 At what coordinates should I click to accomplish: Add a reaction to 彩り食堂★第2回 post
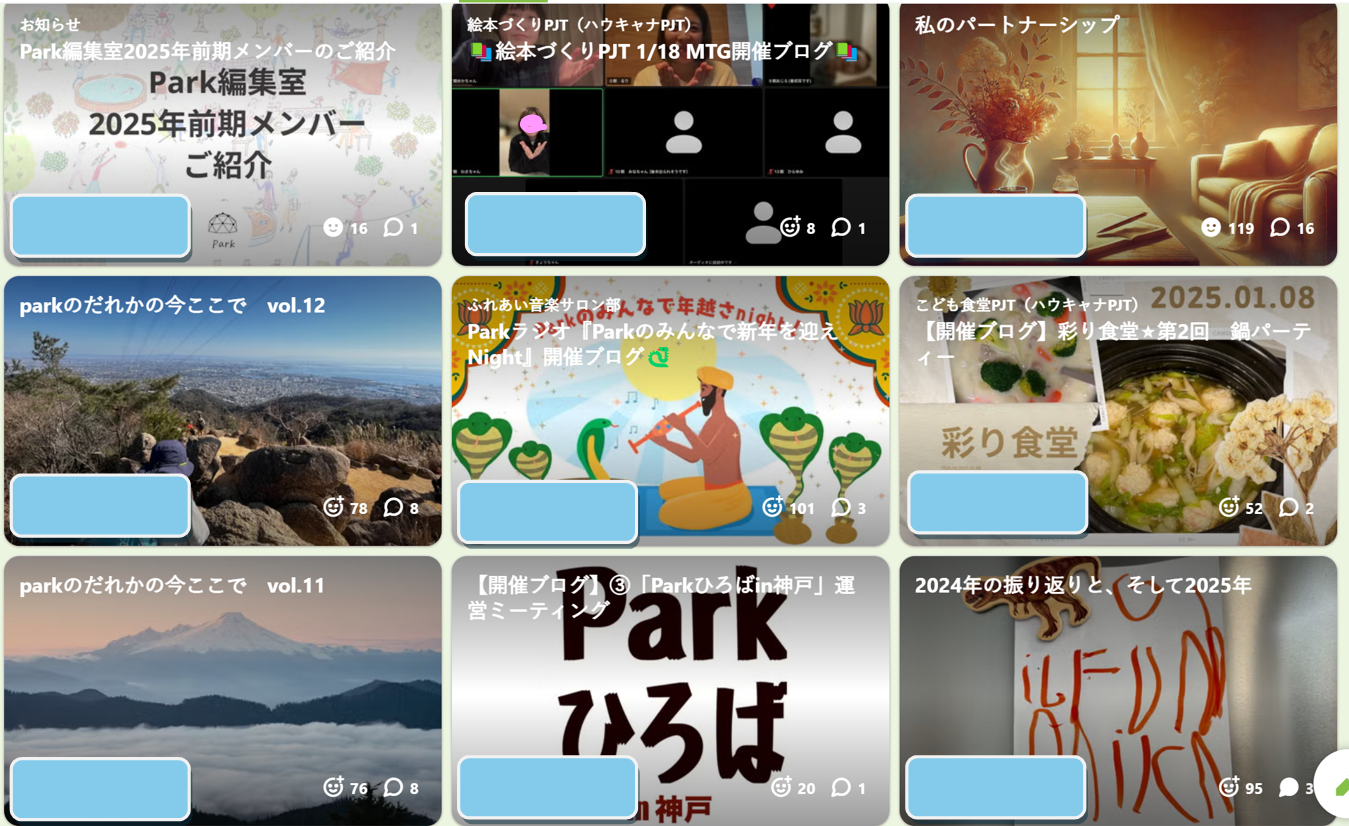[x=1229, y=507]
